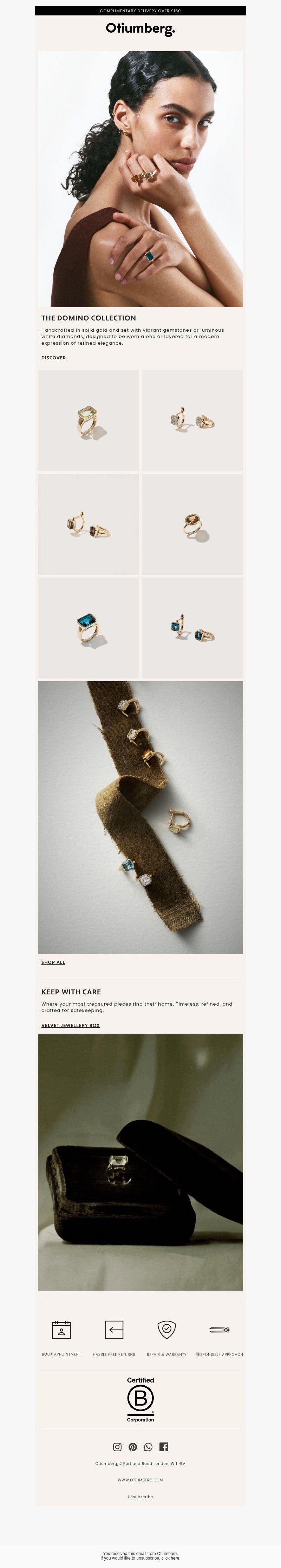This screenshot has height=1568, width=281.
Task: Open the Facebook page icon
Action: (x=163, y=1447)
